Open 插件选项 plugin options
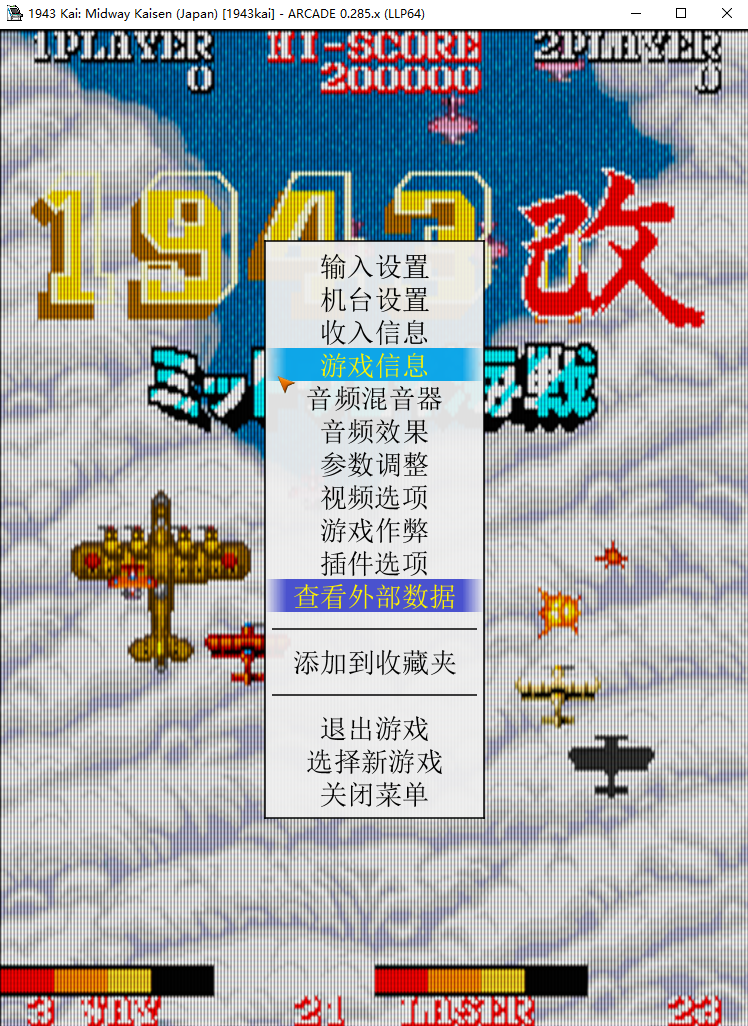Screen dimensions: 748x1026 [374, 563]
